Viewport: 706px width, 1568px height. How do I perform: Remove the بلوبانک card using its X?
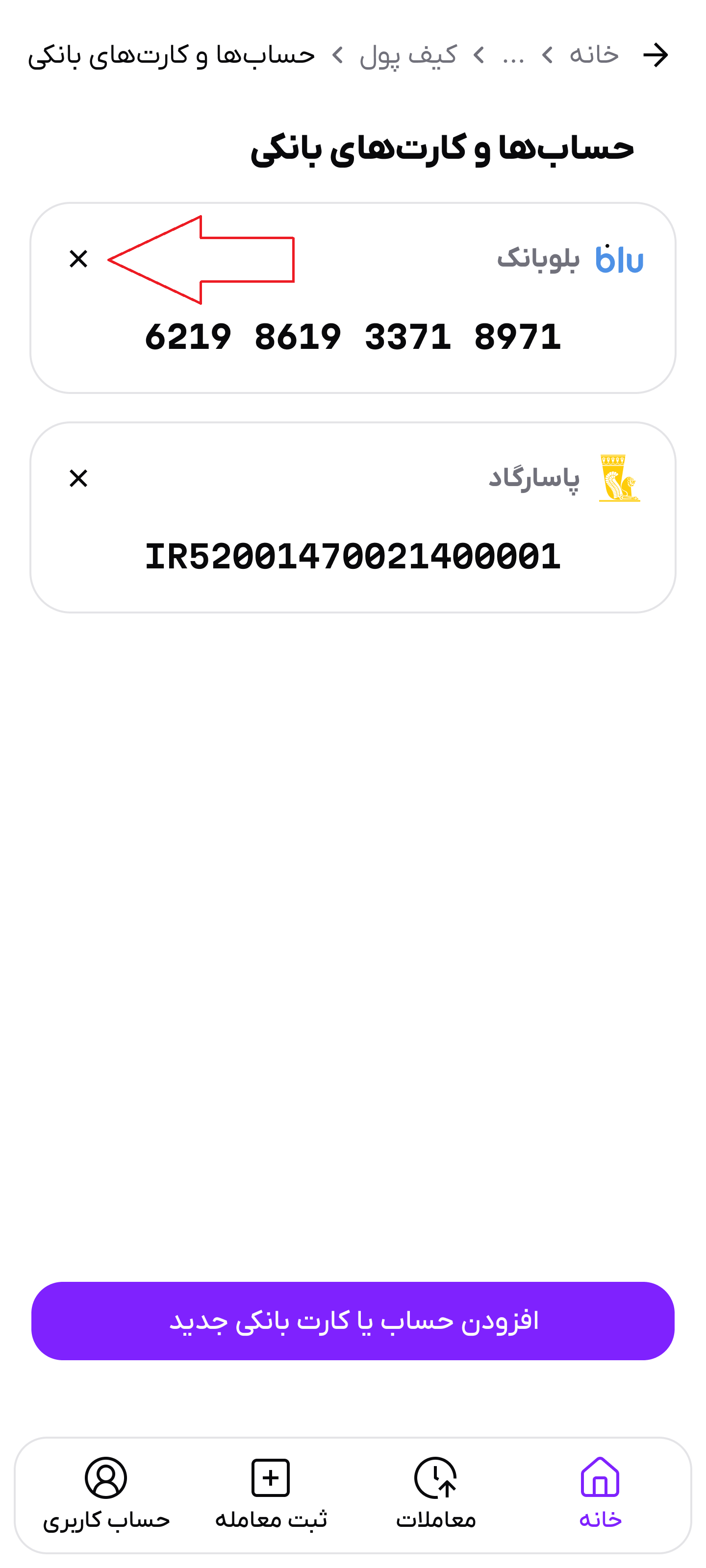[78, 260]
